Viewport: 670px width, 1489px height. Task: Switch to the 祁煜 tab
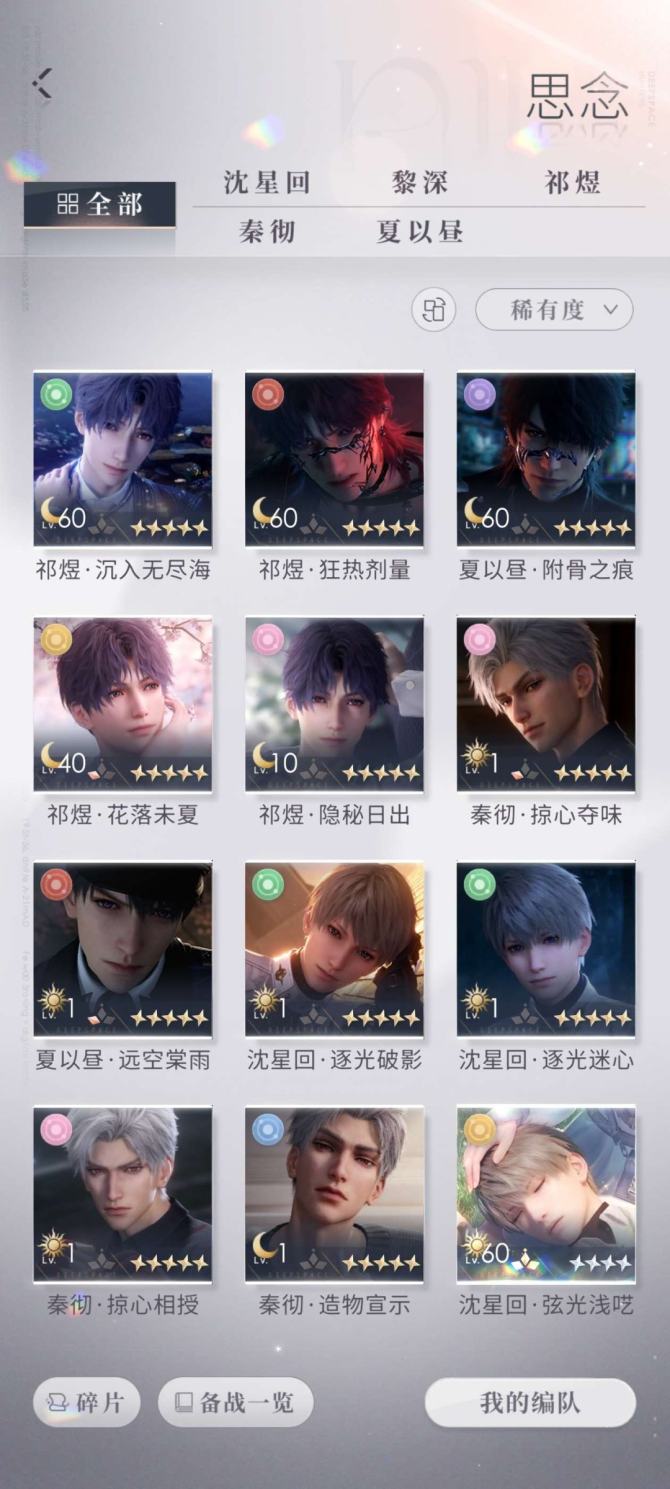click(572, 183)
